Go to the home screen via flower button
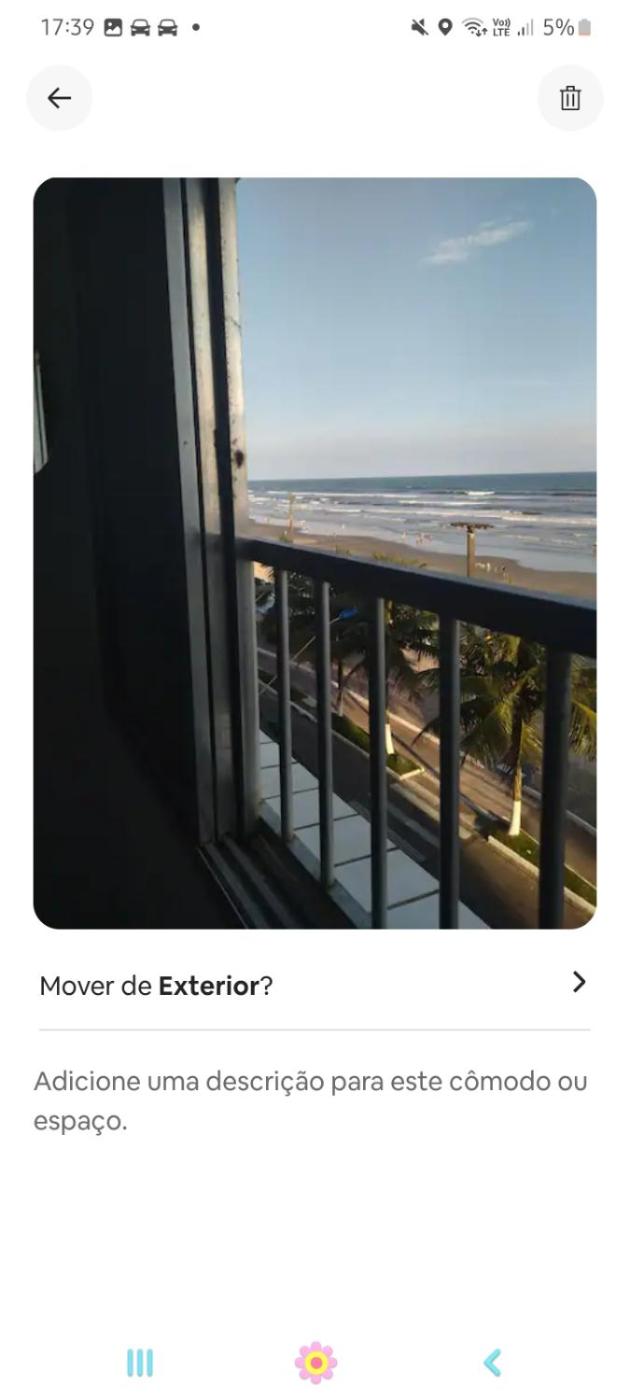The height and width of the screenshot is (1400, 630). (316, 1362)
